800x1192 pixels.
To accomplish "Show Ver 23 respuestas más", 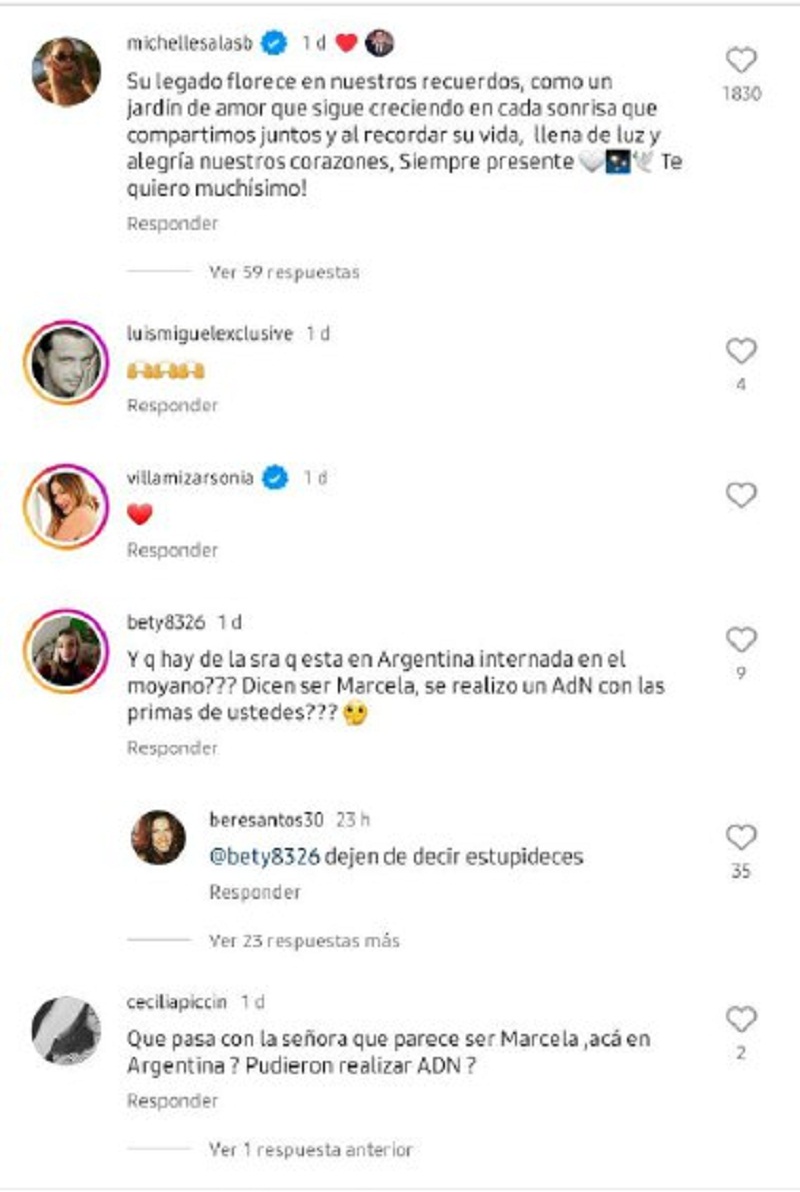I will pos(304,941).
